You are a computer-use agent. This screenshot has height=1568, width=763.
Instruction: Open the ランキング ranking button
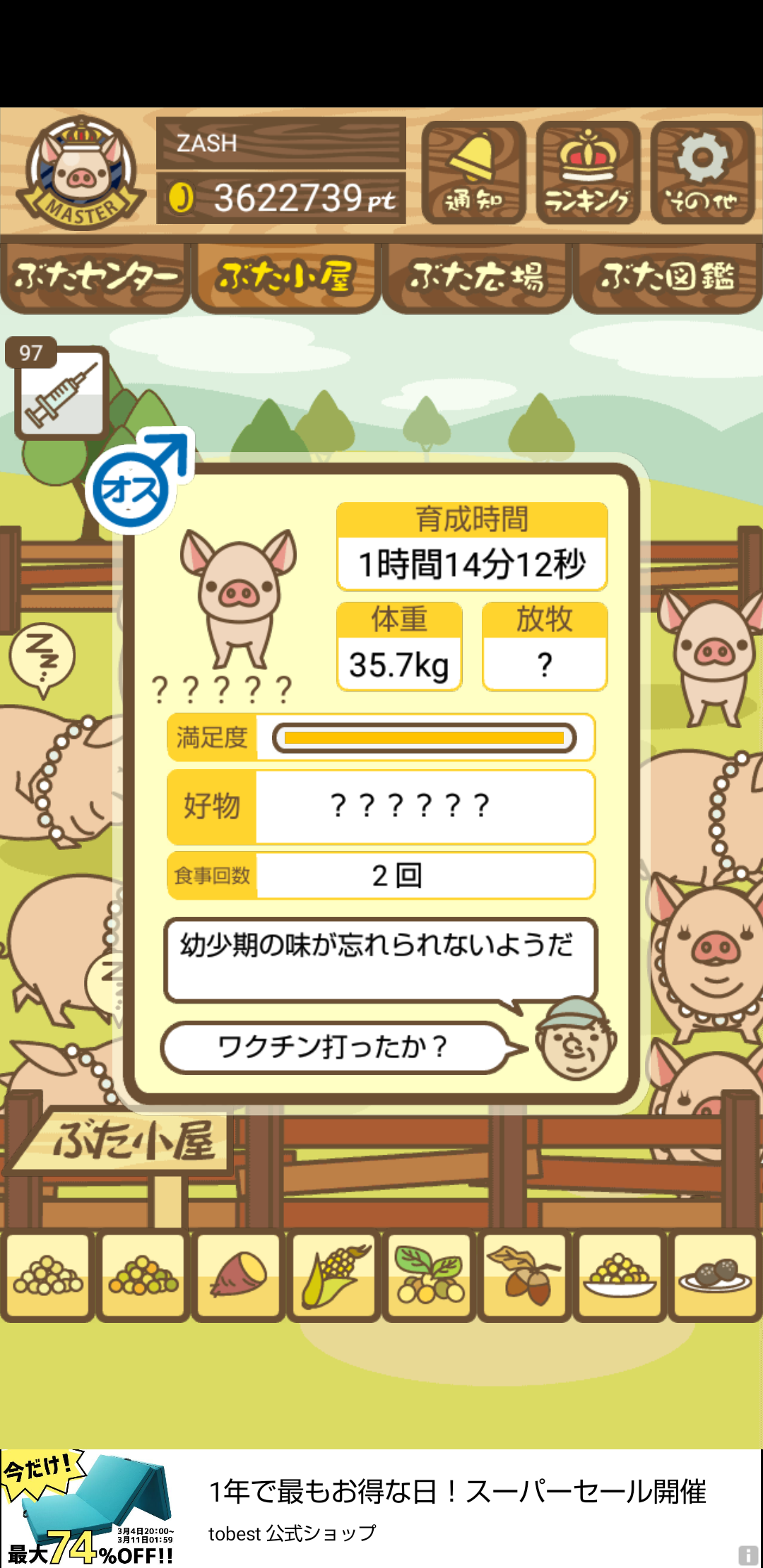point(588,172)
